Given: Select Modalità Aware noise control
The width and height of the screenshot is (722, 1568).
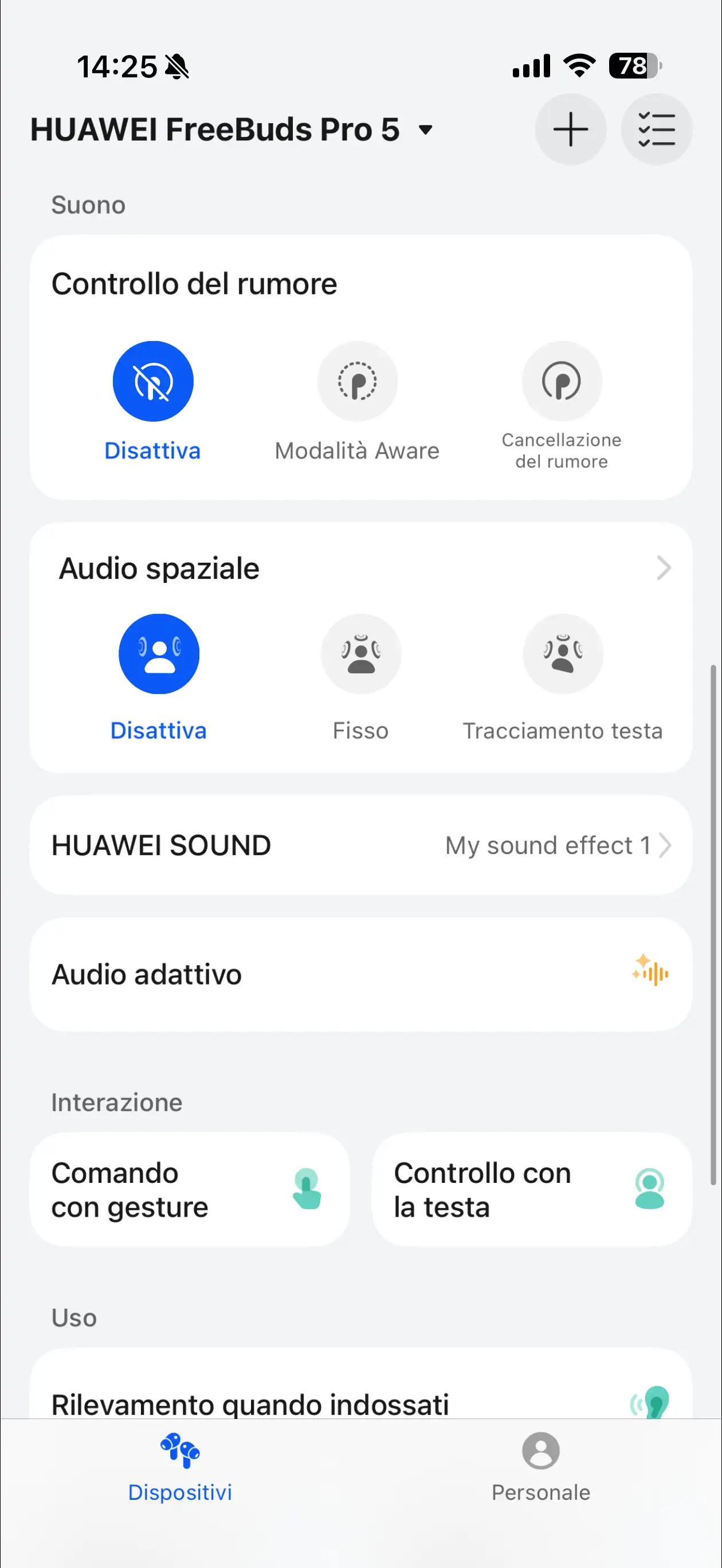Looking at the screenshot, I should click(358, 382).
